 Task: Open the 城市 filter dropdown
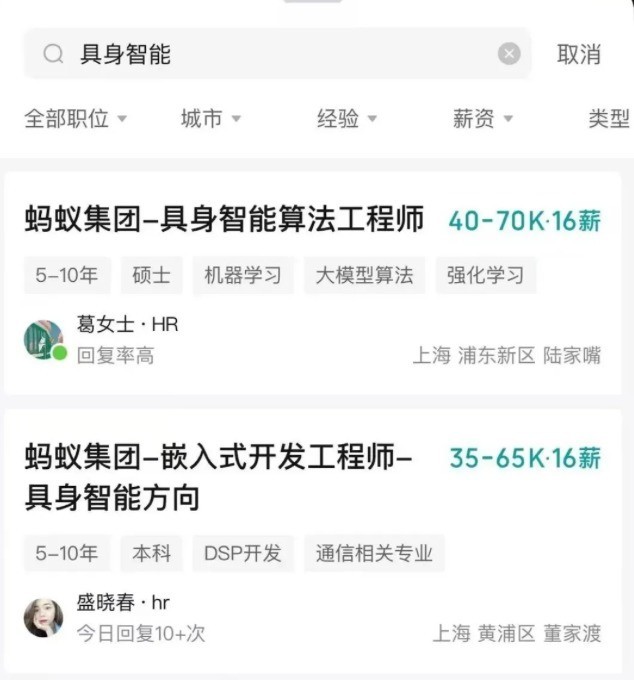(211, 119)
